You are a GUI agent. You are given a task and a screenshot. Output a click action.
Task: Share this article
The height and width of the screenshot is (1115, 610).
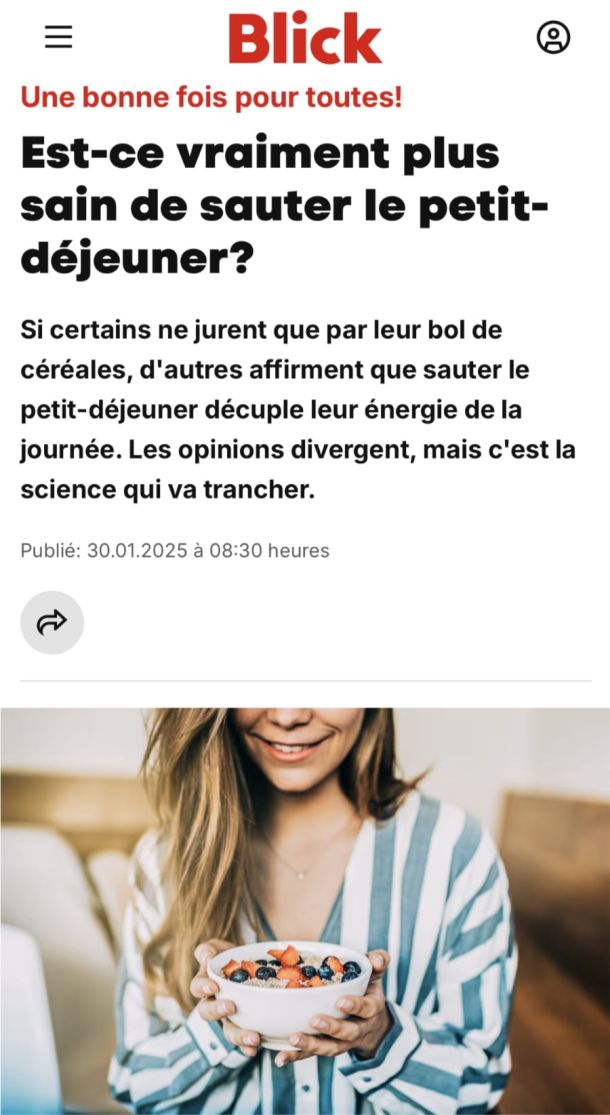click(52, 623)
